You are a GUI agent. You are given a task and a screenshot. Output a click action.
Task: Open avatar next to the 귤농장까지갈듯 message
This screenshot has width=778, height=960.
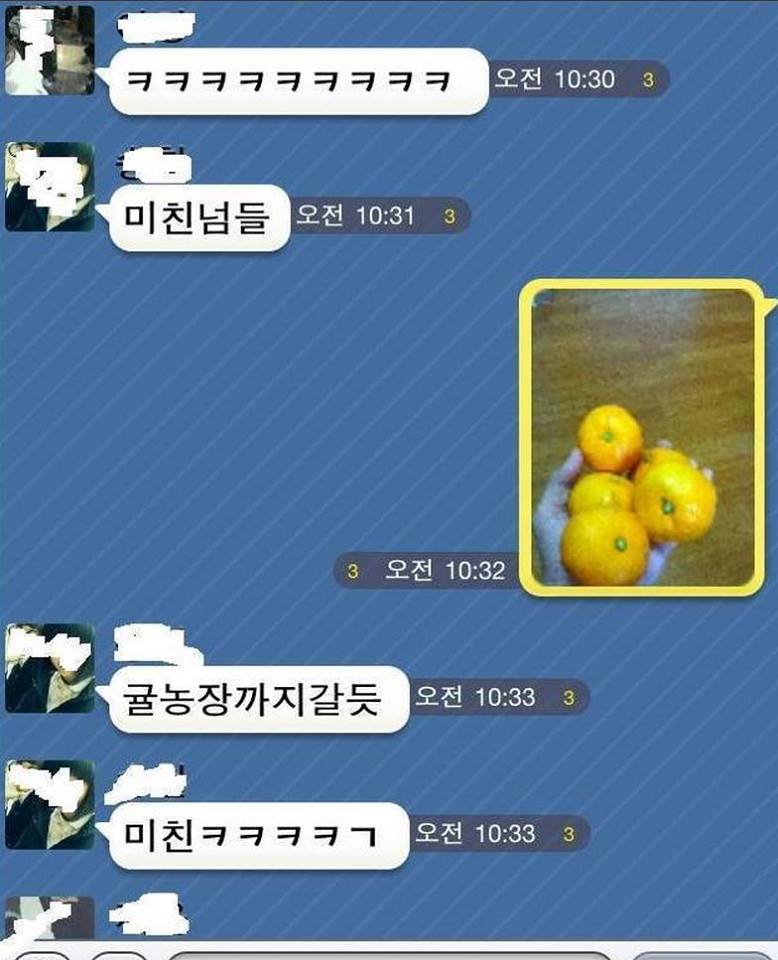pos(49,668)
